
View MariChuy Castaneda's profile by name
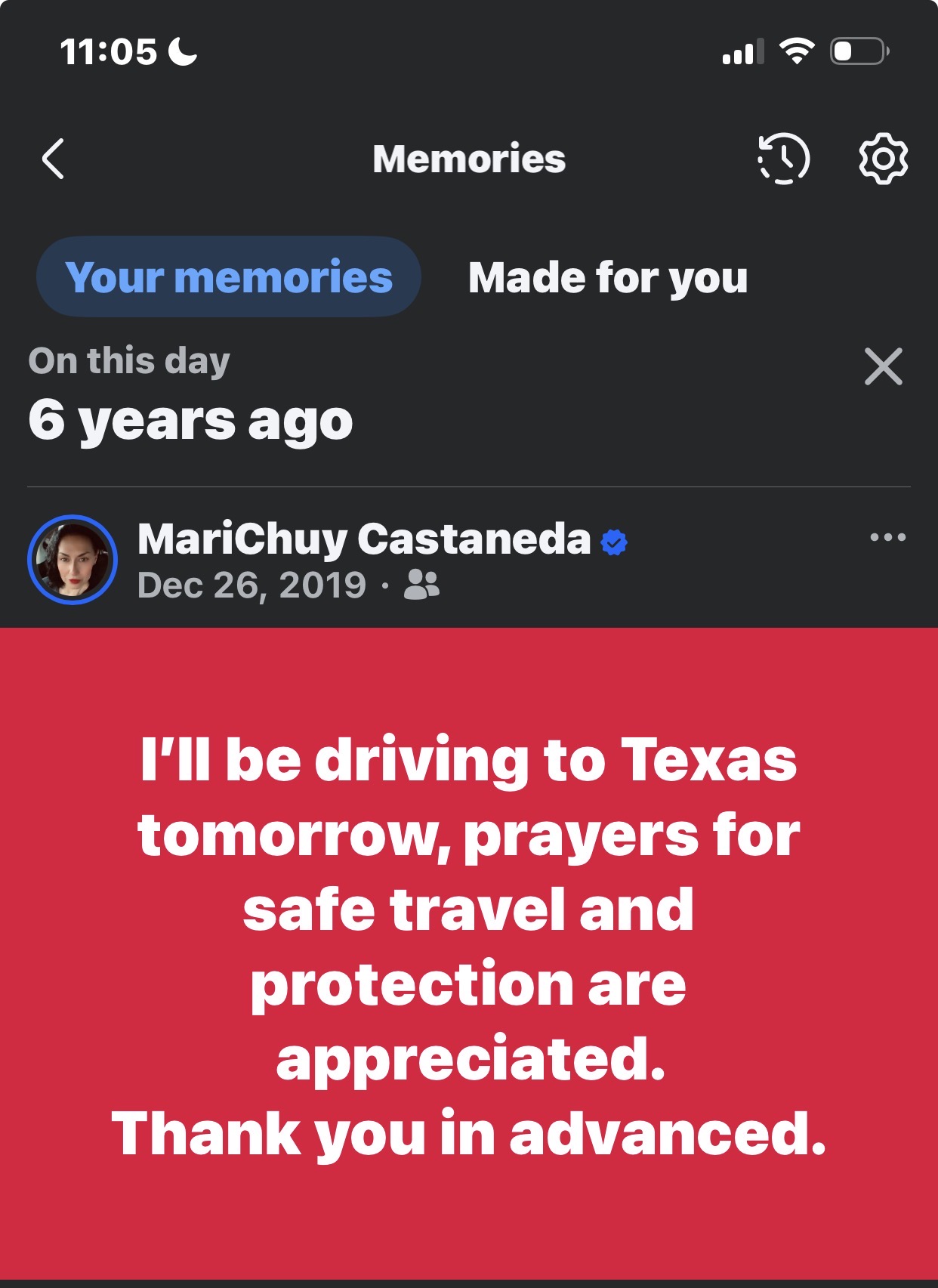point(364,539)
